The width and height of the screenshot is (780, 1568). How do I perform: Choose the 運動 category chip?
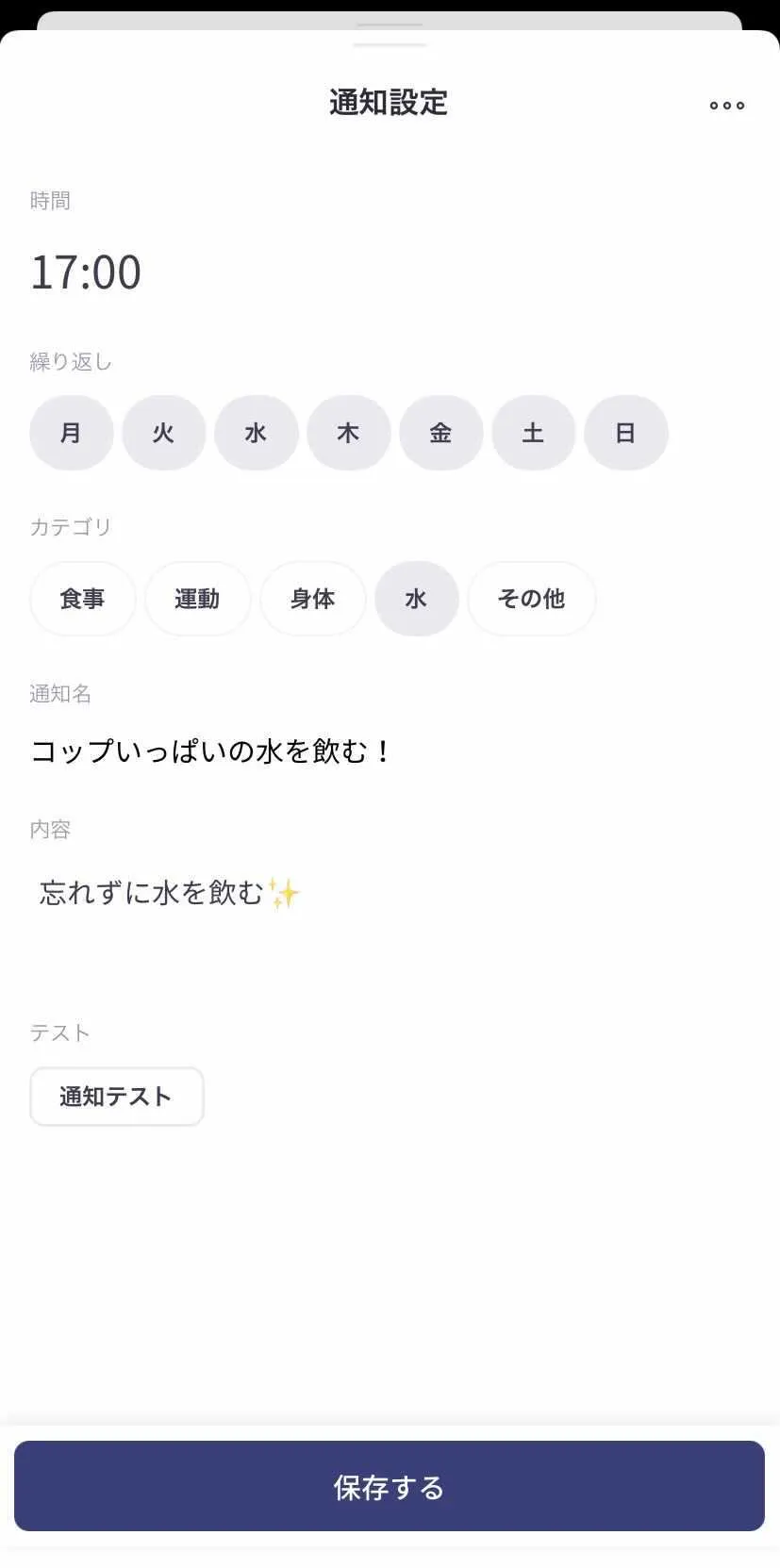[198, 599]
